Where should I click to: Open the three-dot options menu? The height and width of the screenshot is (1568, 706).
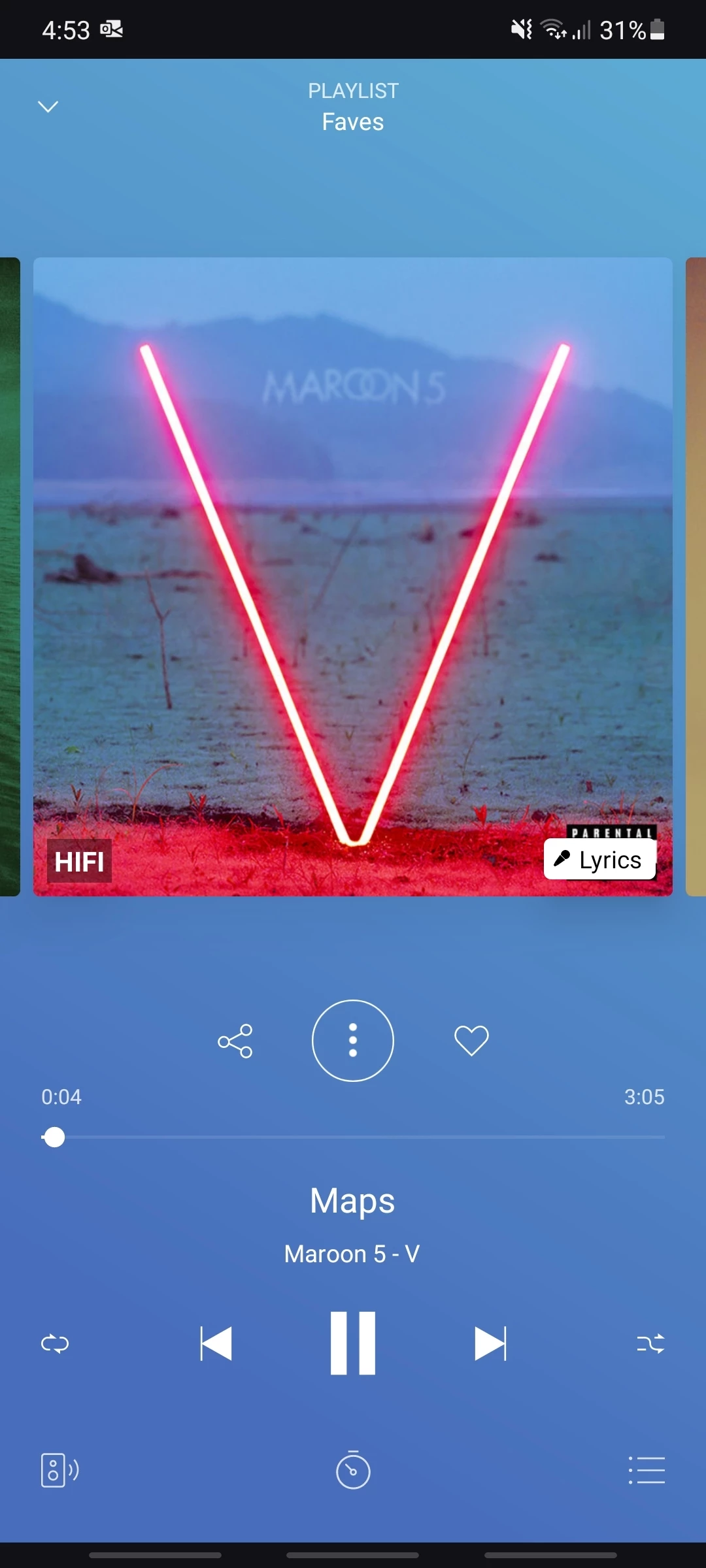pyautogui.click(x=353, y=1041)
